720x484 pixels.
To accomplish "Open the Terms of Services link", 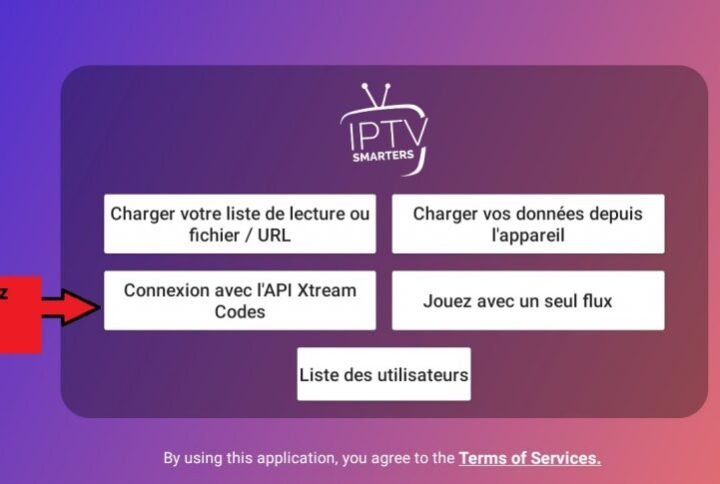I will (529, 458).
